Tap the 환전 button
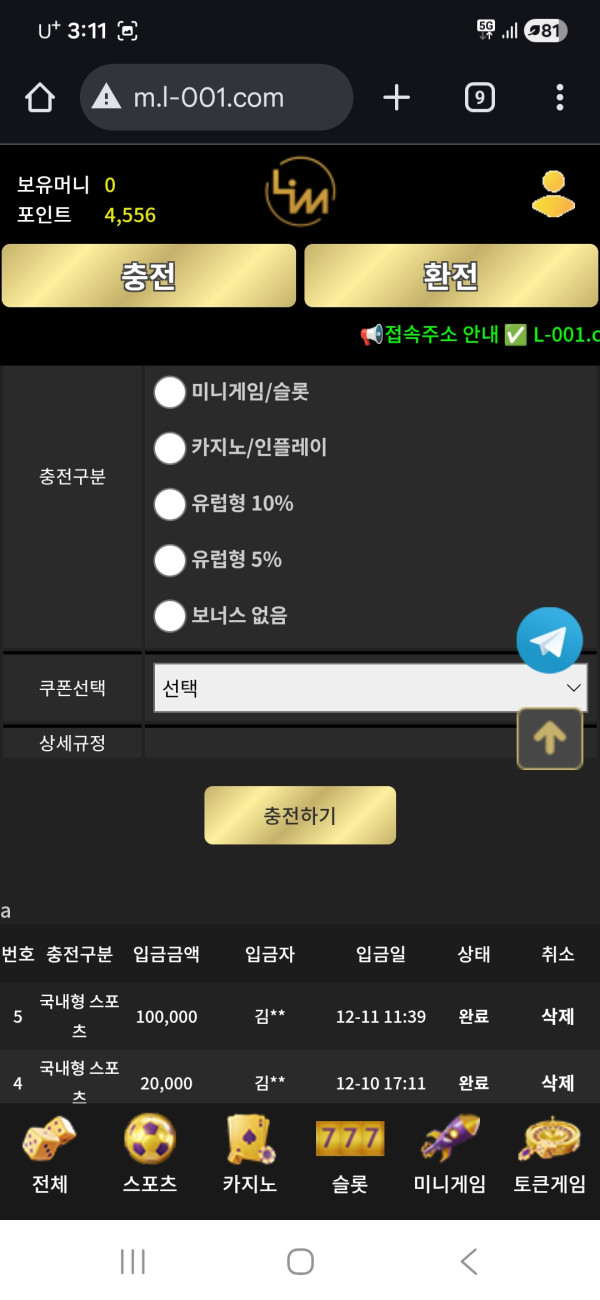The width and height of the screenshot is (600, 1300). (451, 276)
